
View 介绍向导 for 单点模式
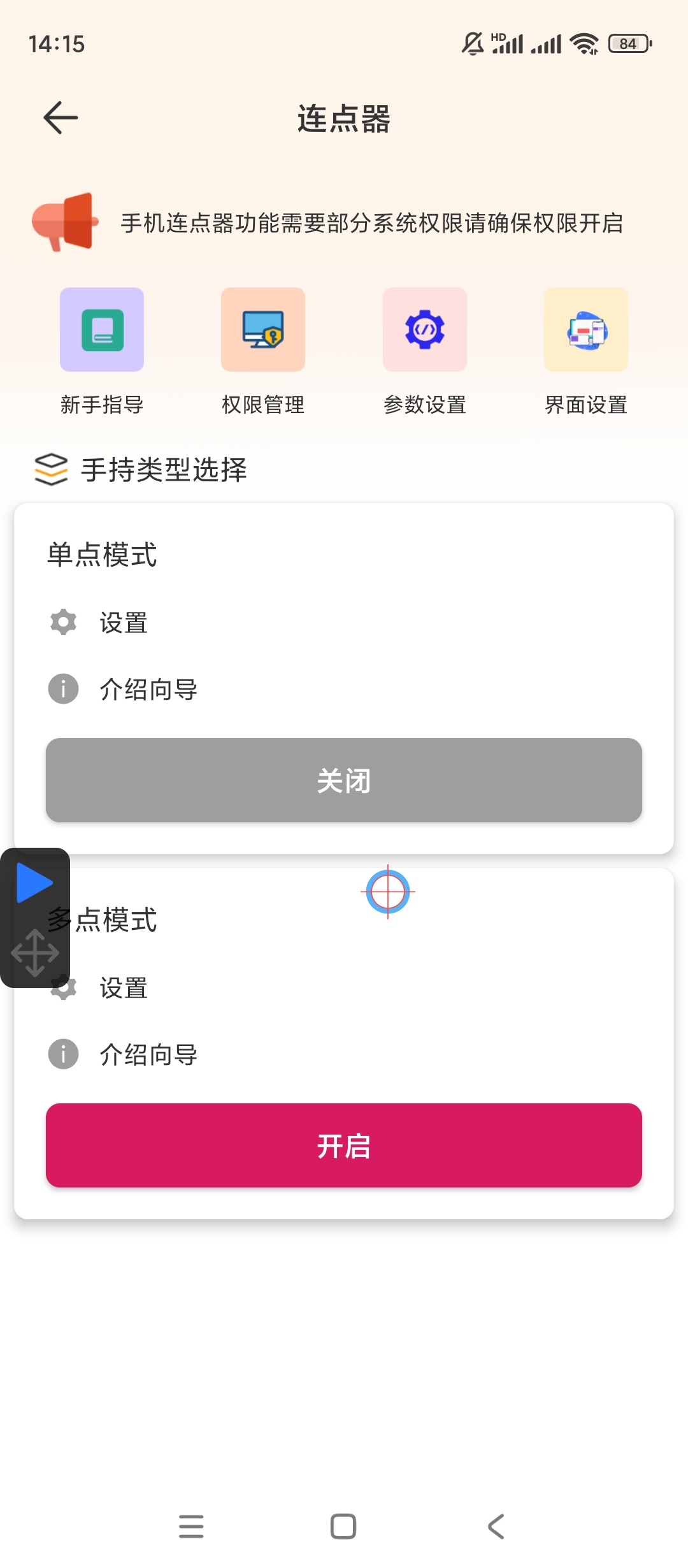[148, 689]
